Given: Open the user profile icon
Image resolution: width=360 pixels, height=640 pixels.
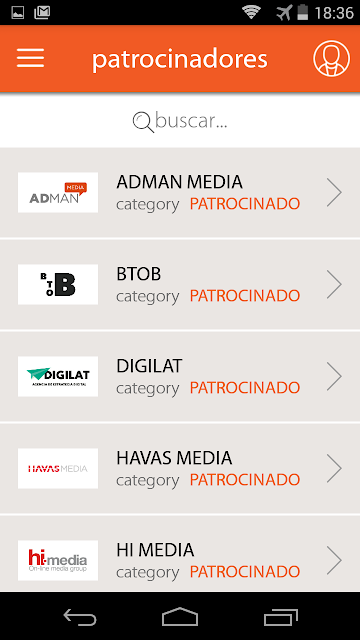Looking at the screenshot, I should point(331,58).
